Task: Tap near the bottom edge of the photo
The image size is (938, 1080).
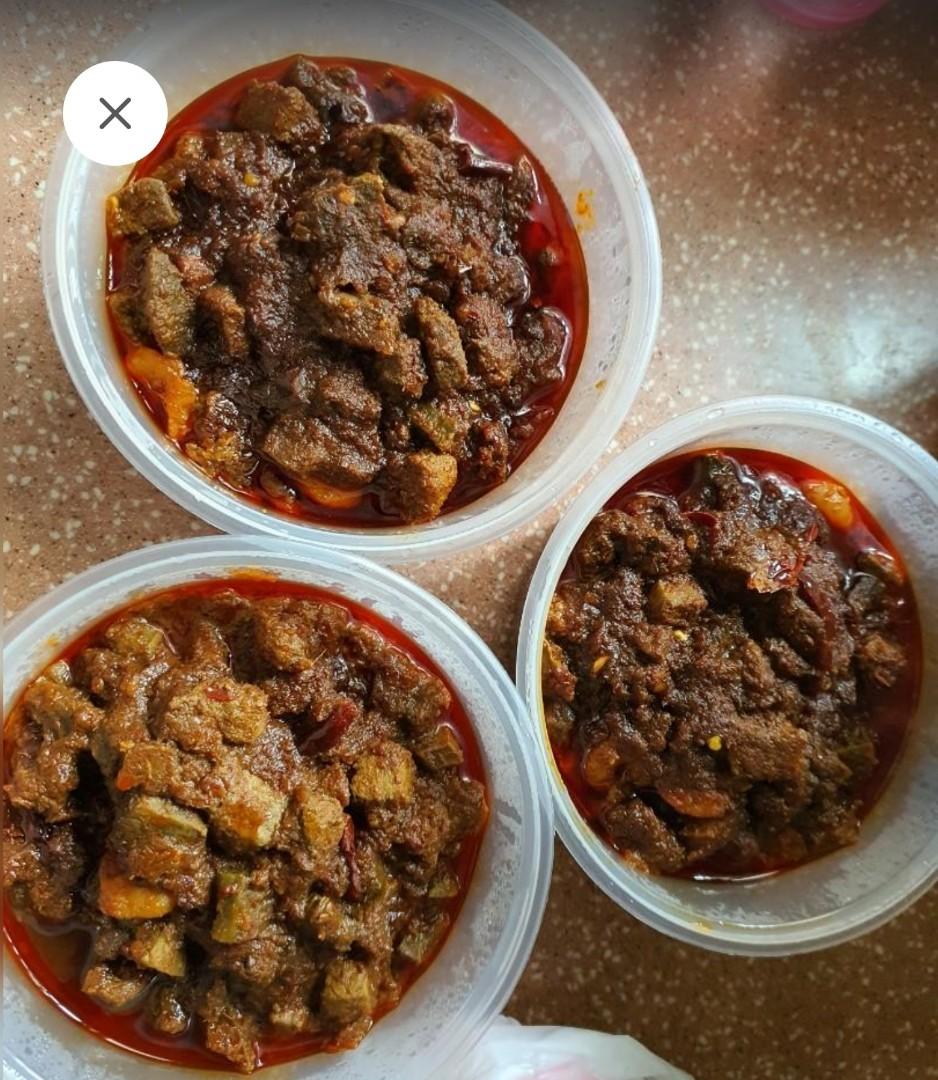Action: (x=469, y=1070)
